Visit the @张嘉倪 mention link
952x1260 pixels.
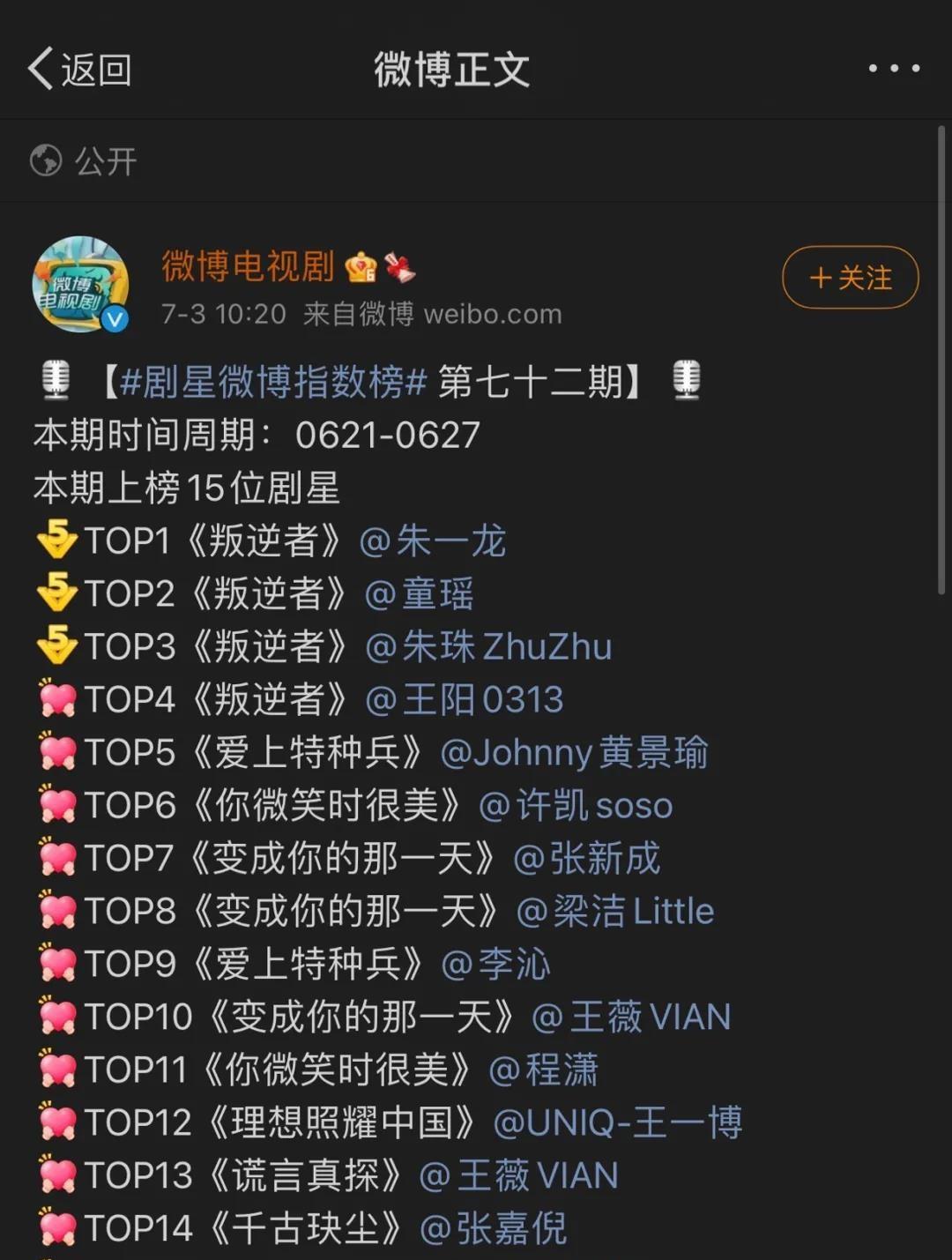point(494,1228)
